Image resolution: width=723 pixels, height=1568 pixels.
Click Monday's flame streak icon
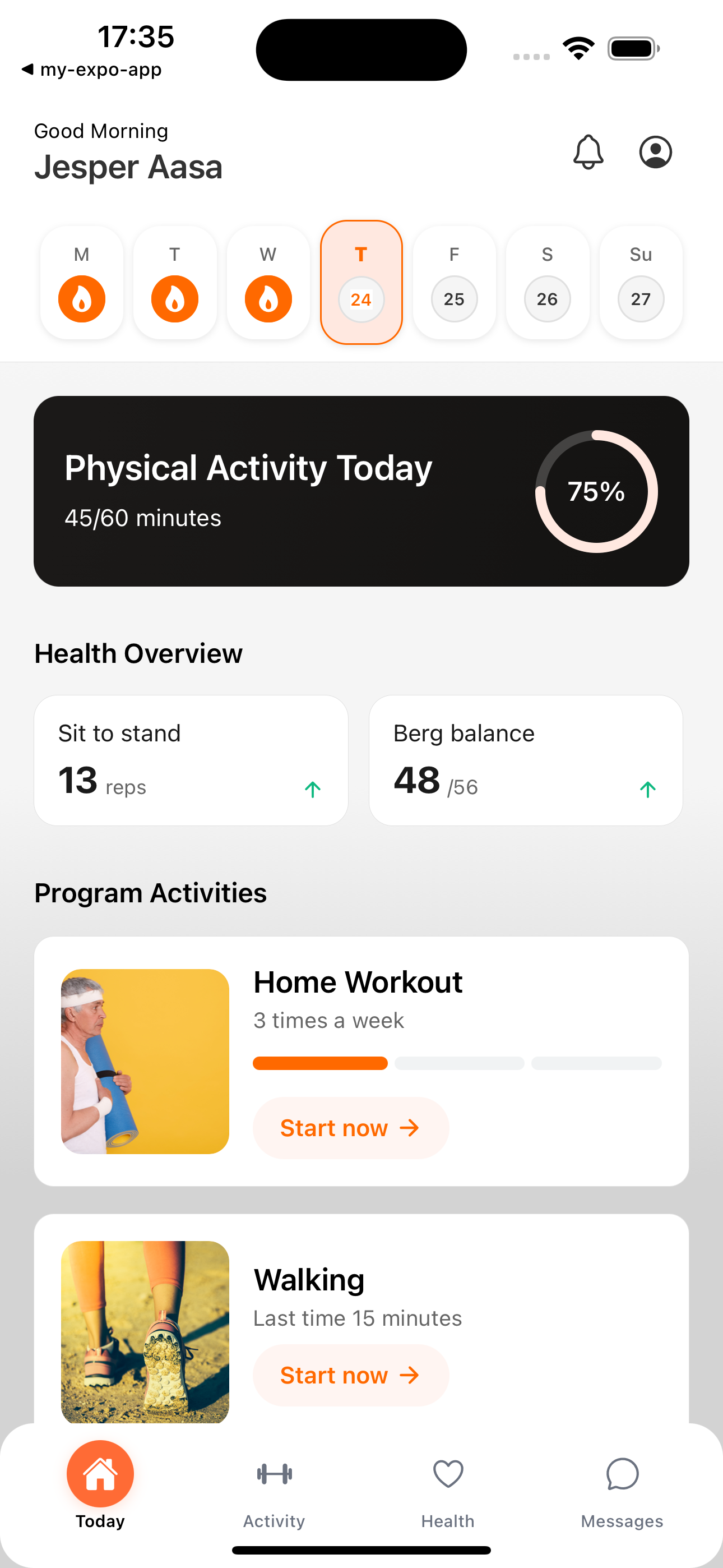point(82,298)
